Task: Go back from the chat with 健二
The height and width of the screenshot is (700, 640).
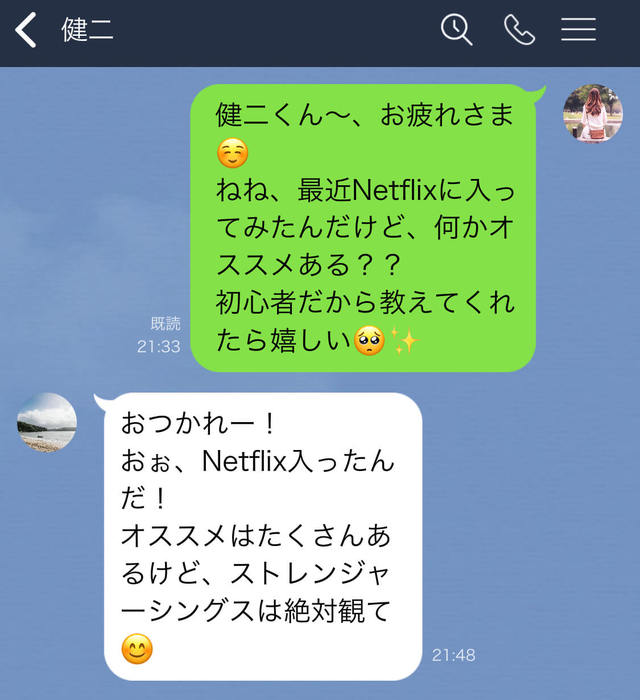Action: click(x=26, y=30)
